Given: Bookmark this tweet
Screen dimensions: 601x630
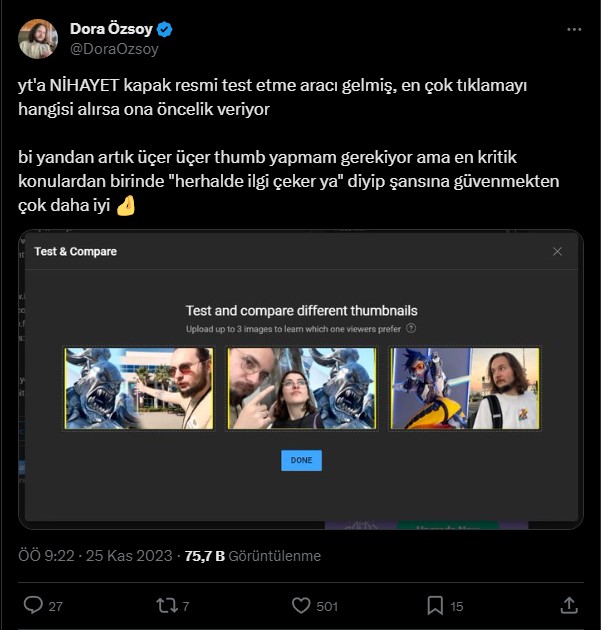Looking at the screenshot, I should coord(435,605).
